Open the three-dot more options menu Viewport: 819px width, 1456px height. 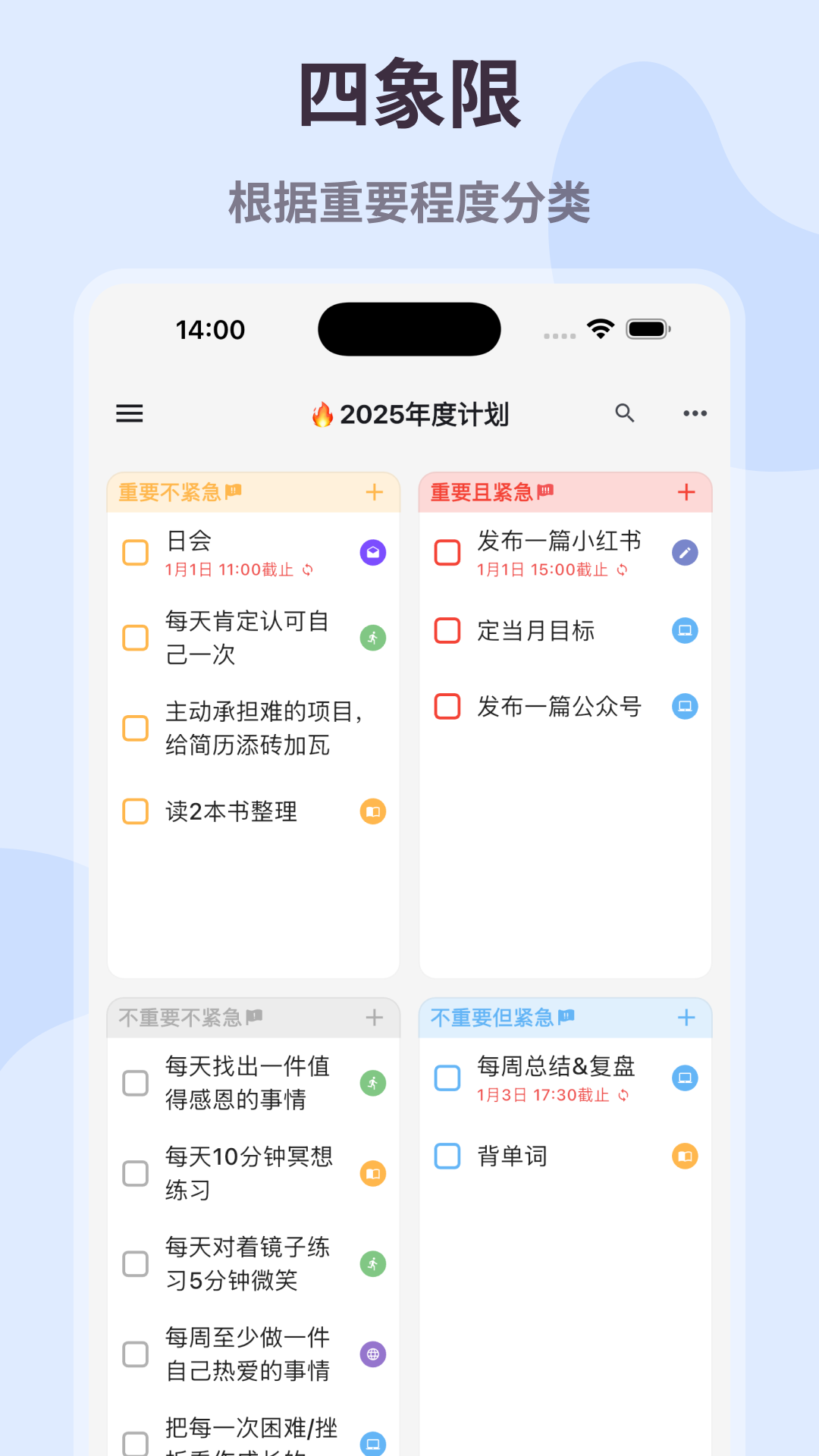pos(695,414)
